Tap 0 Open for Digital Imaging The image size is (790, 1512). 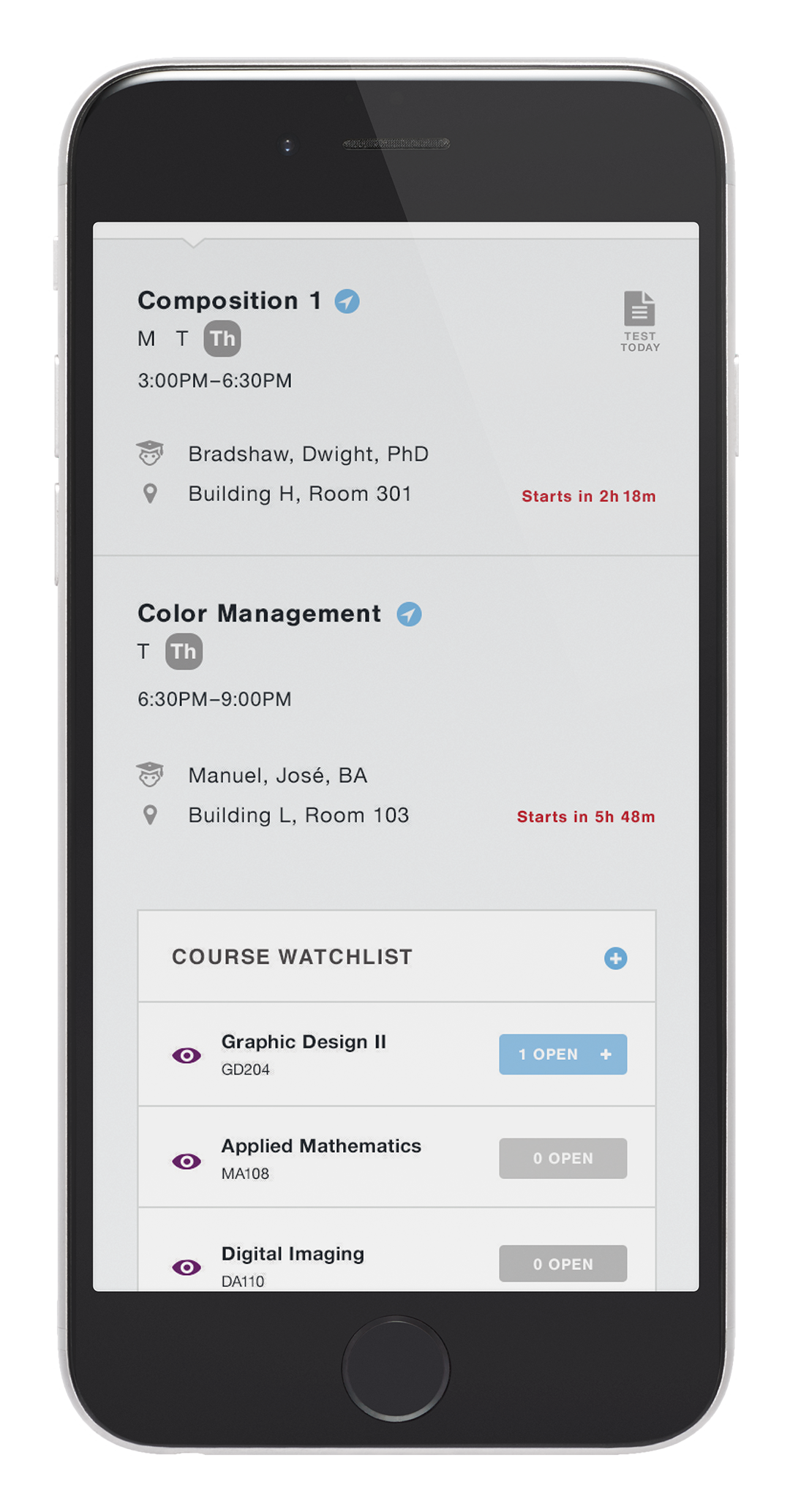tap(563, 1263)
